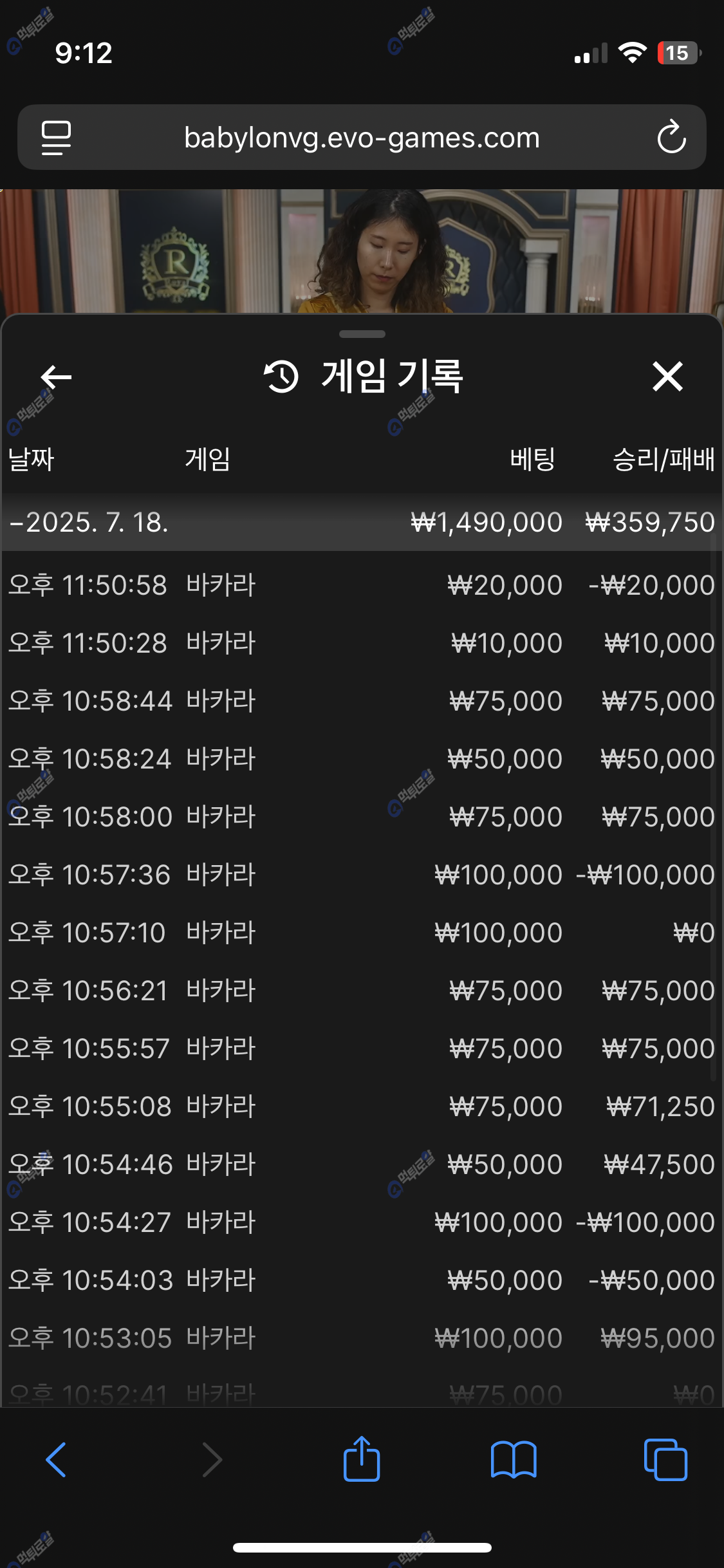The image size is (724, 1568).
Task: Select the 10:57:10 baccarat record
Action: [362, 933]
